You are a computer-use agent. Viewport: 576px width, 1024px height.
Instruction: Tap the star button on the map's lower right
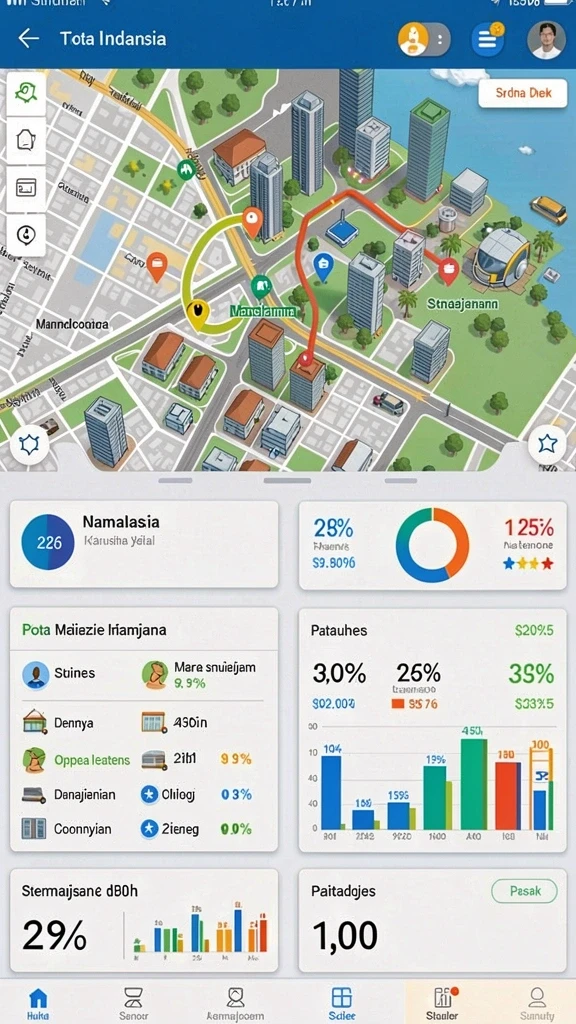pos(547,445)
